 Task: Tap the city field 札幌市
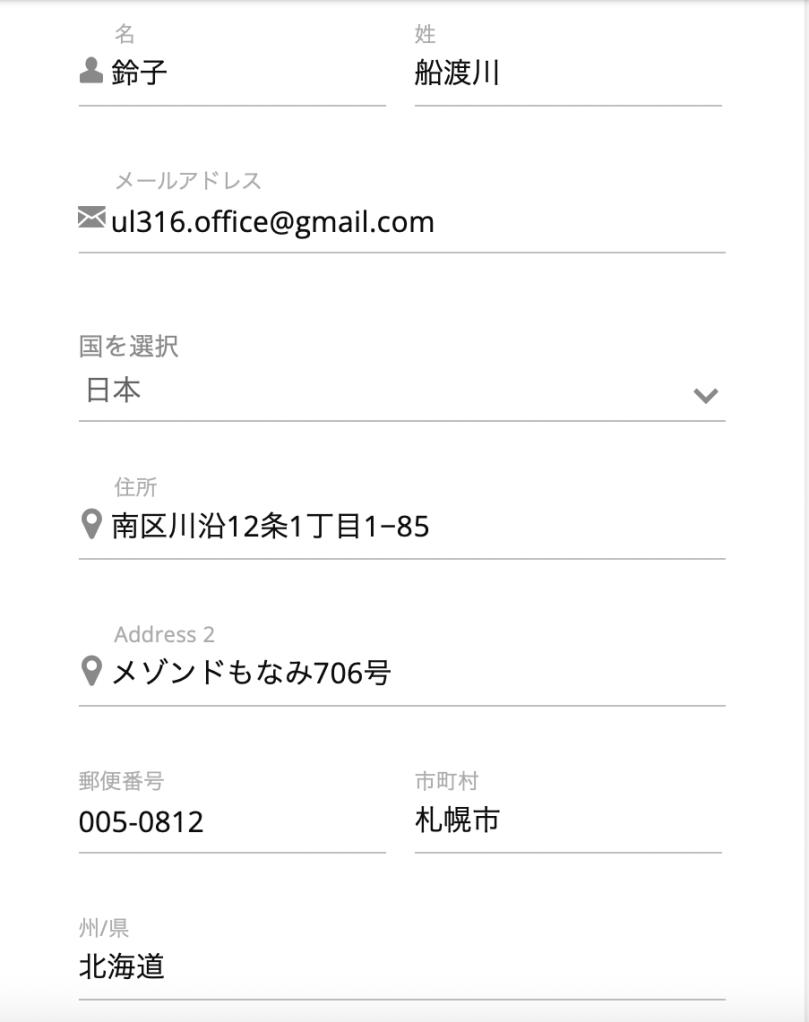tap(567, 822)
